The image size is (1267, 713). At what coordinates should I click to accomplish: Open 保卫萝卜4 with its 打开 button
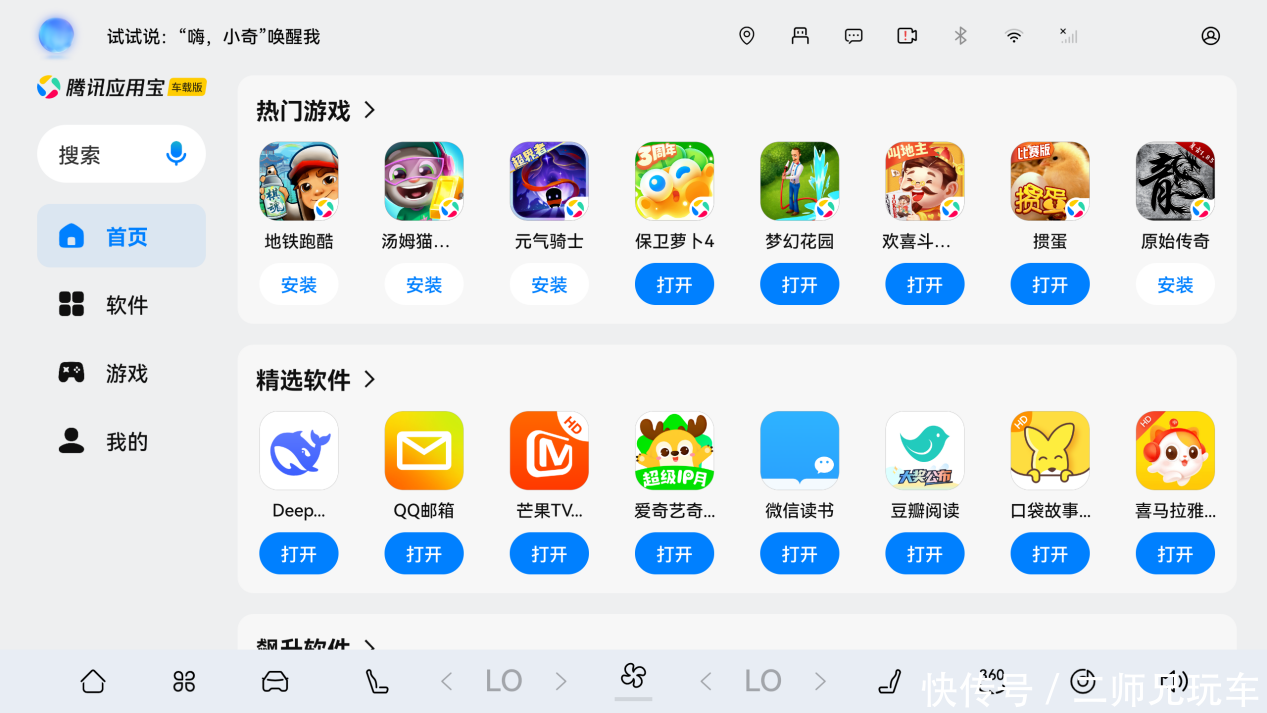tap(674, 285)
